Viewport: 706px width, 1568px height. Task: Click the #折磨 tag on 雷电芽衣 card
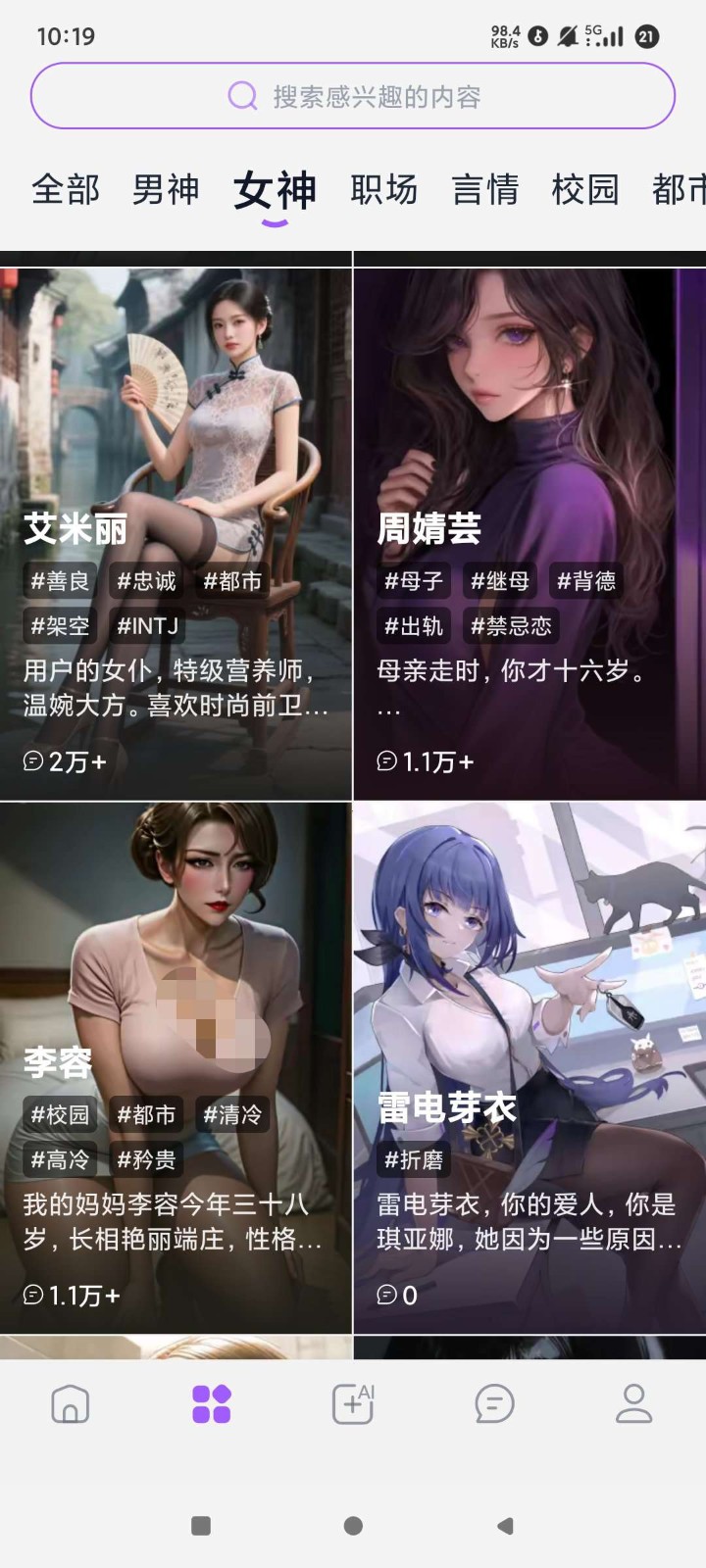pos(416,1160)
